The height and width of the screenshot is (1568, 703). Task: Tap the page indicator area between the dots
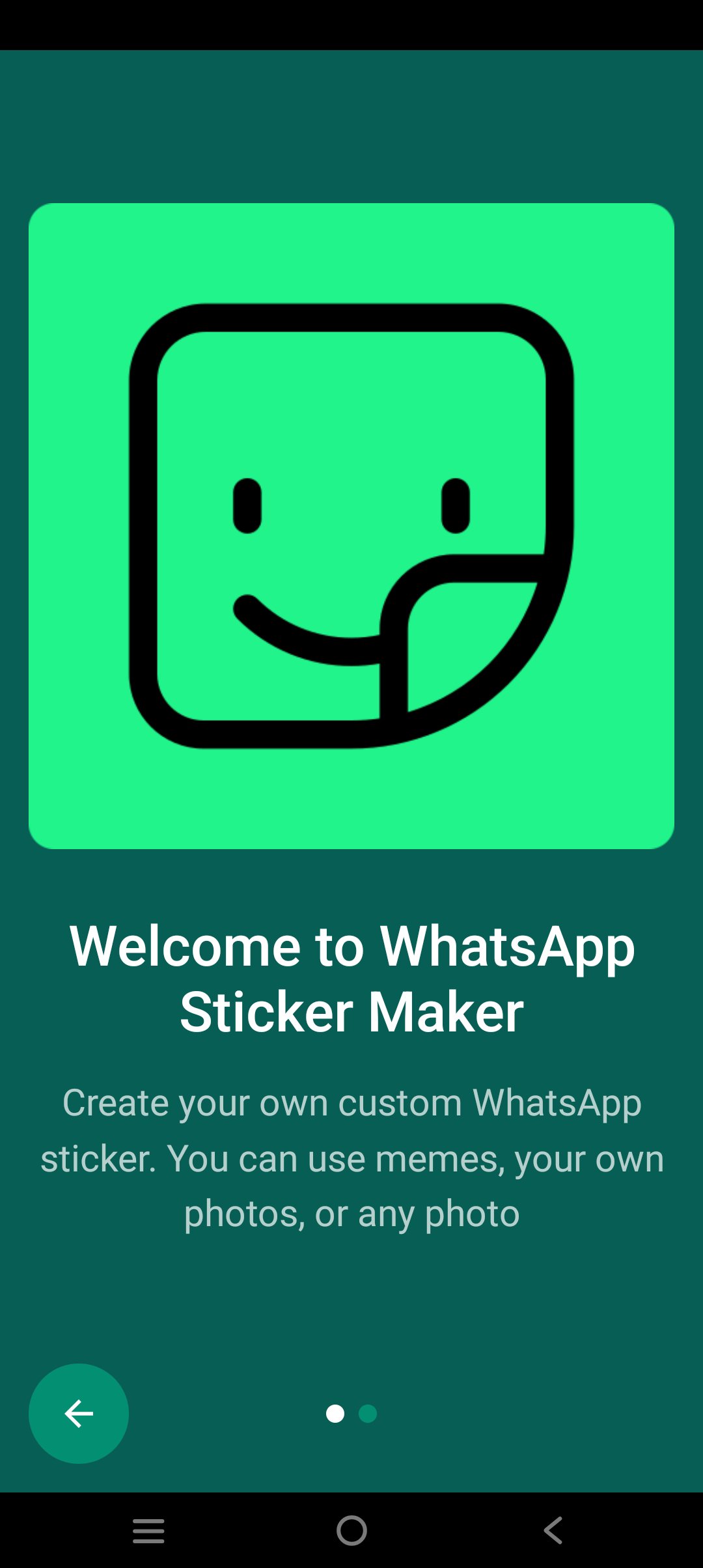coord(351,1414)
